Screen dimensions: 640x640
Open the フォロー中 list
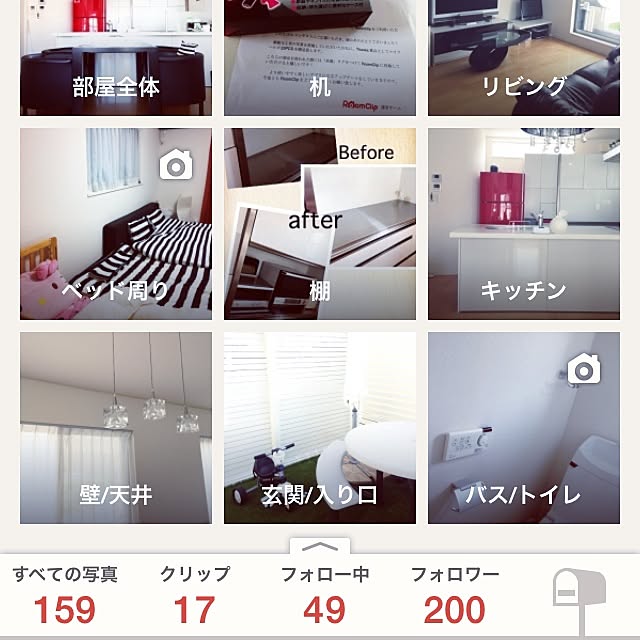[325, 596]
